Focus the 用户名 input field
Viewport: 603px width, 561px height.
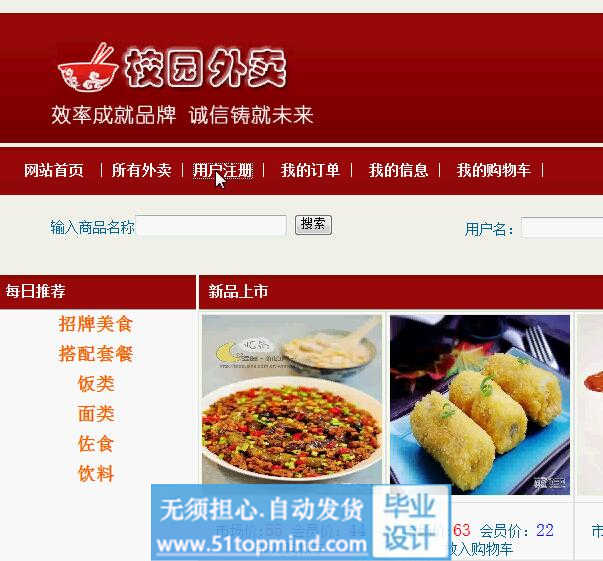561,229
